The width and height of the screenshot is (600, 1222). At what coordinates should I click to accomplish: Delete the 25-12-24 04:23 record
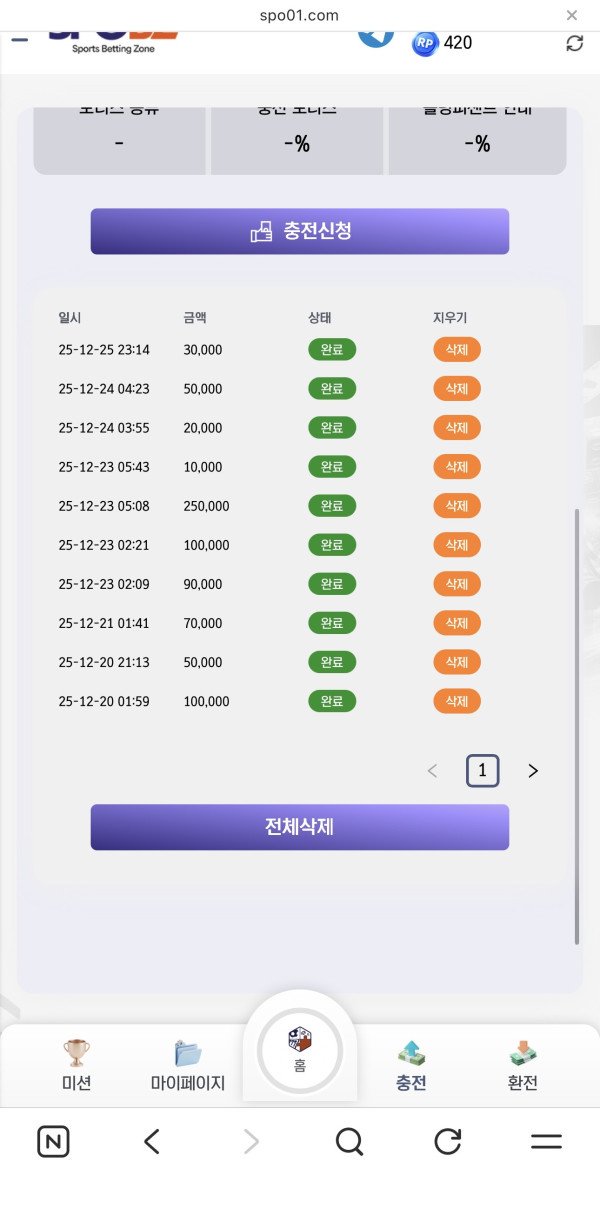point(457,389)
